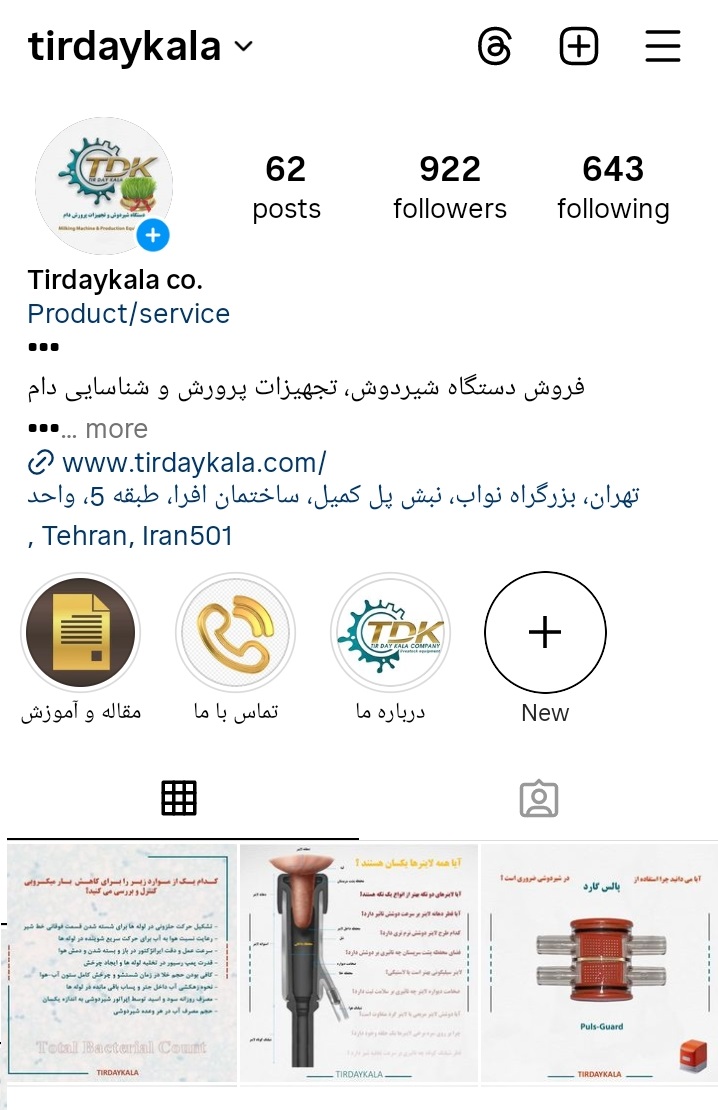Screen dimensions: 718x1110
Task: Add a New story highlight
Action: [x=545, y=633]
